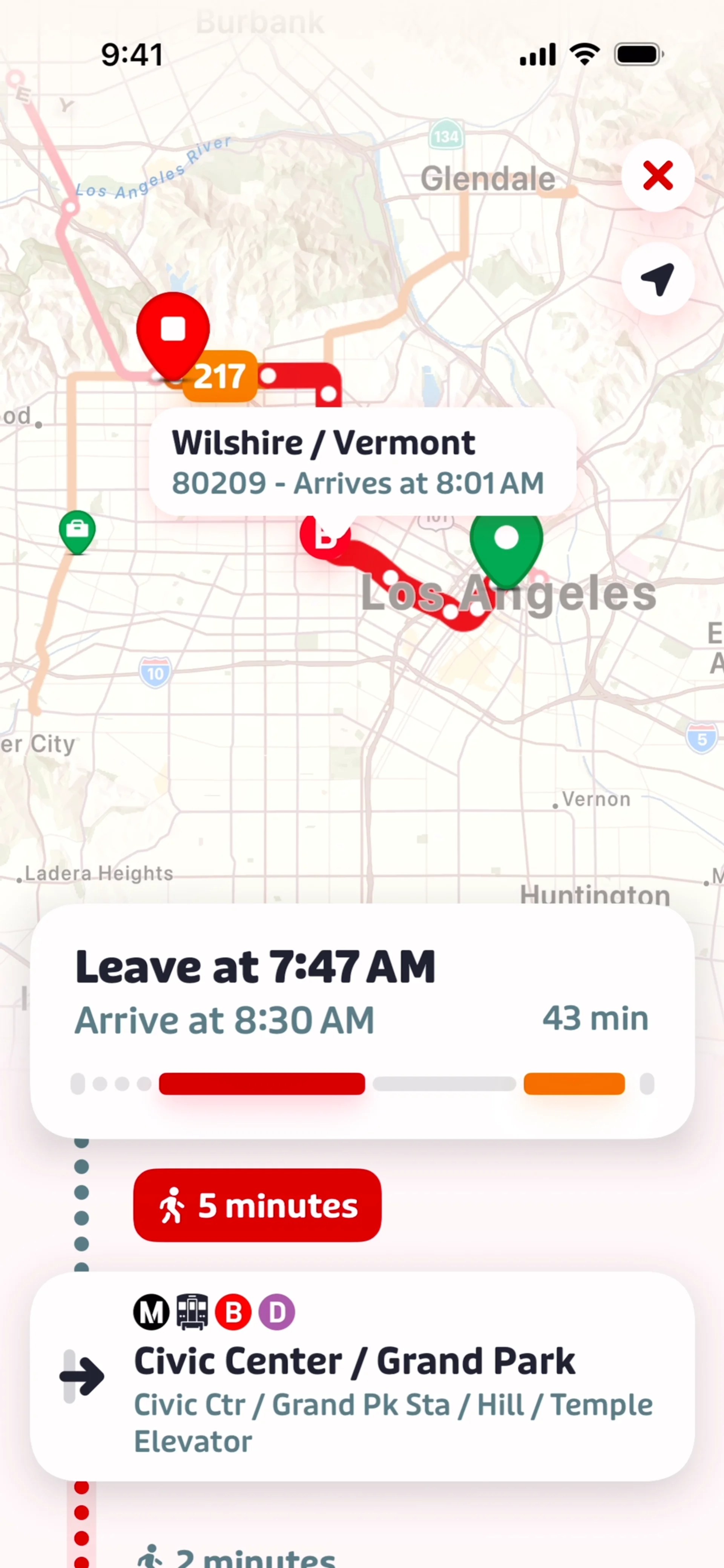Open the Leave at 7:47 AM trip card
This screenshot has height=1568, width=724.
[362, 1021]
